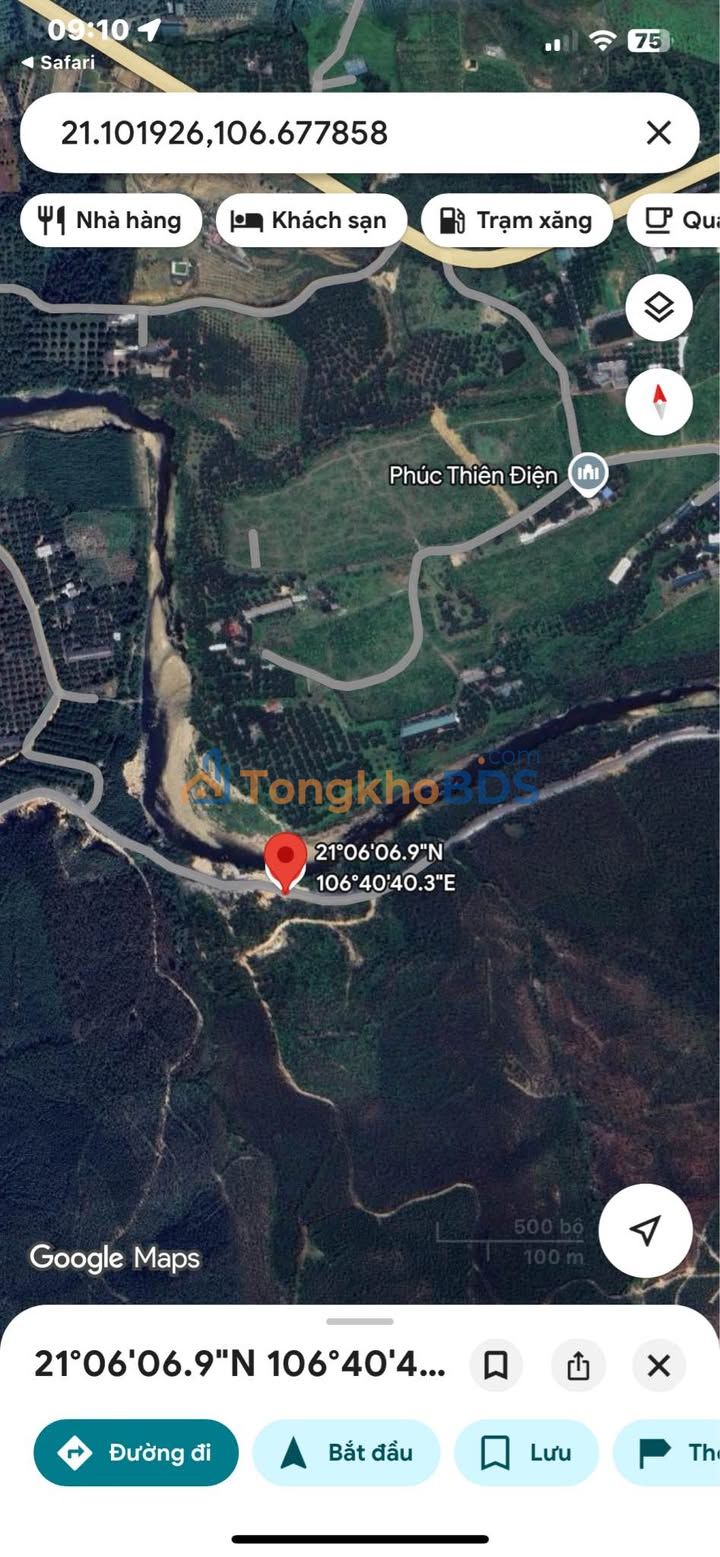Start navigation with Bắt đầu
Viewport: 720px width, 1557px height.
click(346, 1452)
